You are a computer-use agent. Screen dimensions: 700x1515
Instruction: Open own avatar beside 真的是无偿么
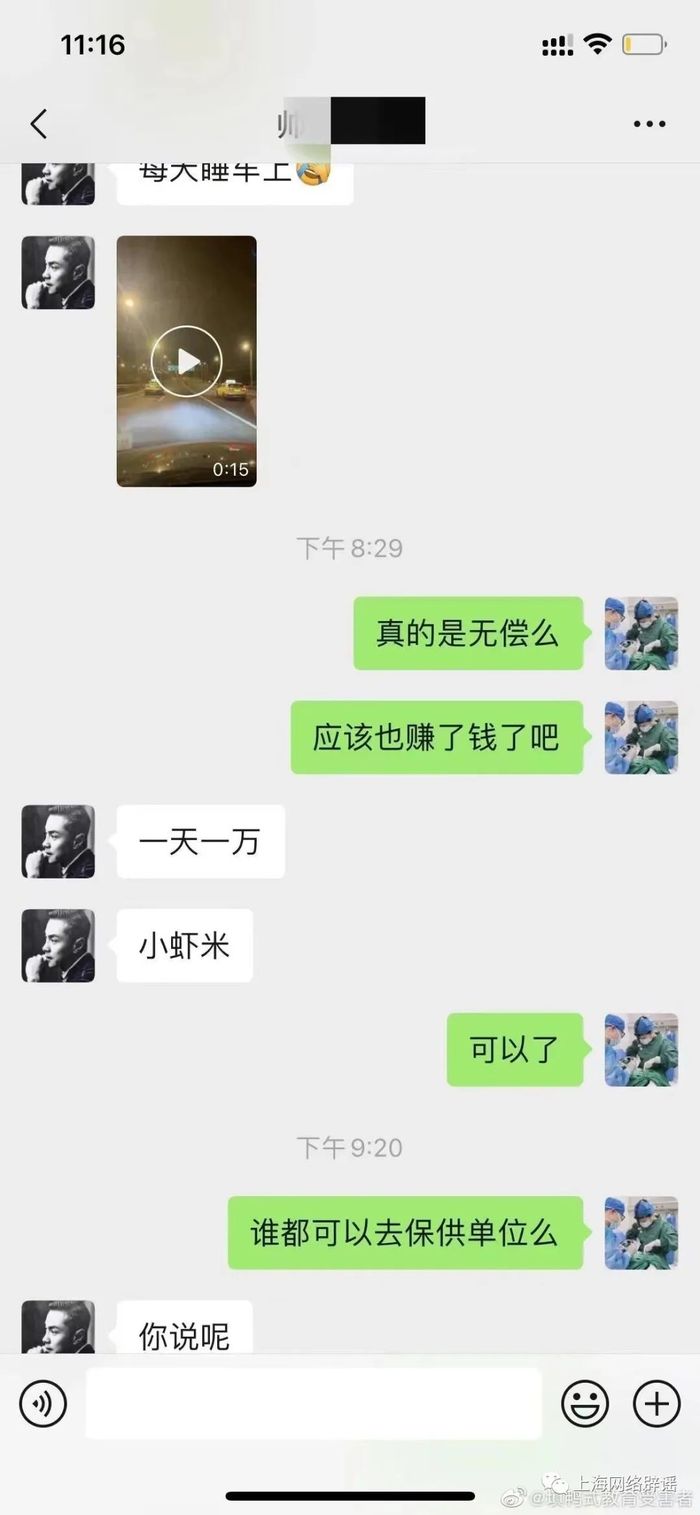pyautogui.click(x=641, y=634)
